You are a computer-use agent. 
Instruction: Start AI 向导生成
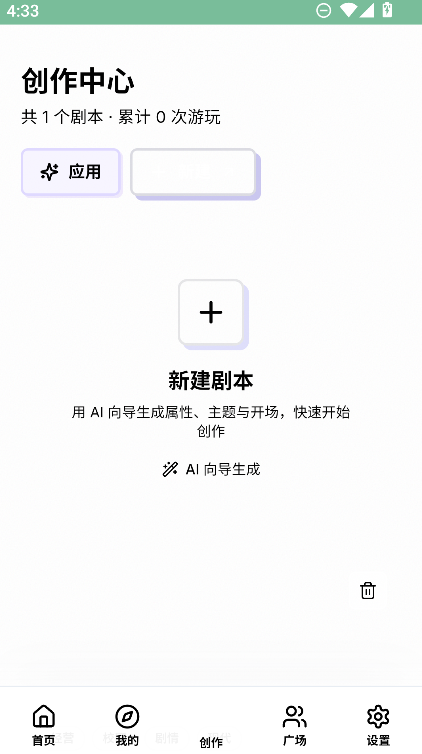coord(211,469)
